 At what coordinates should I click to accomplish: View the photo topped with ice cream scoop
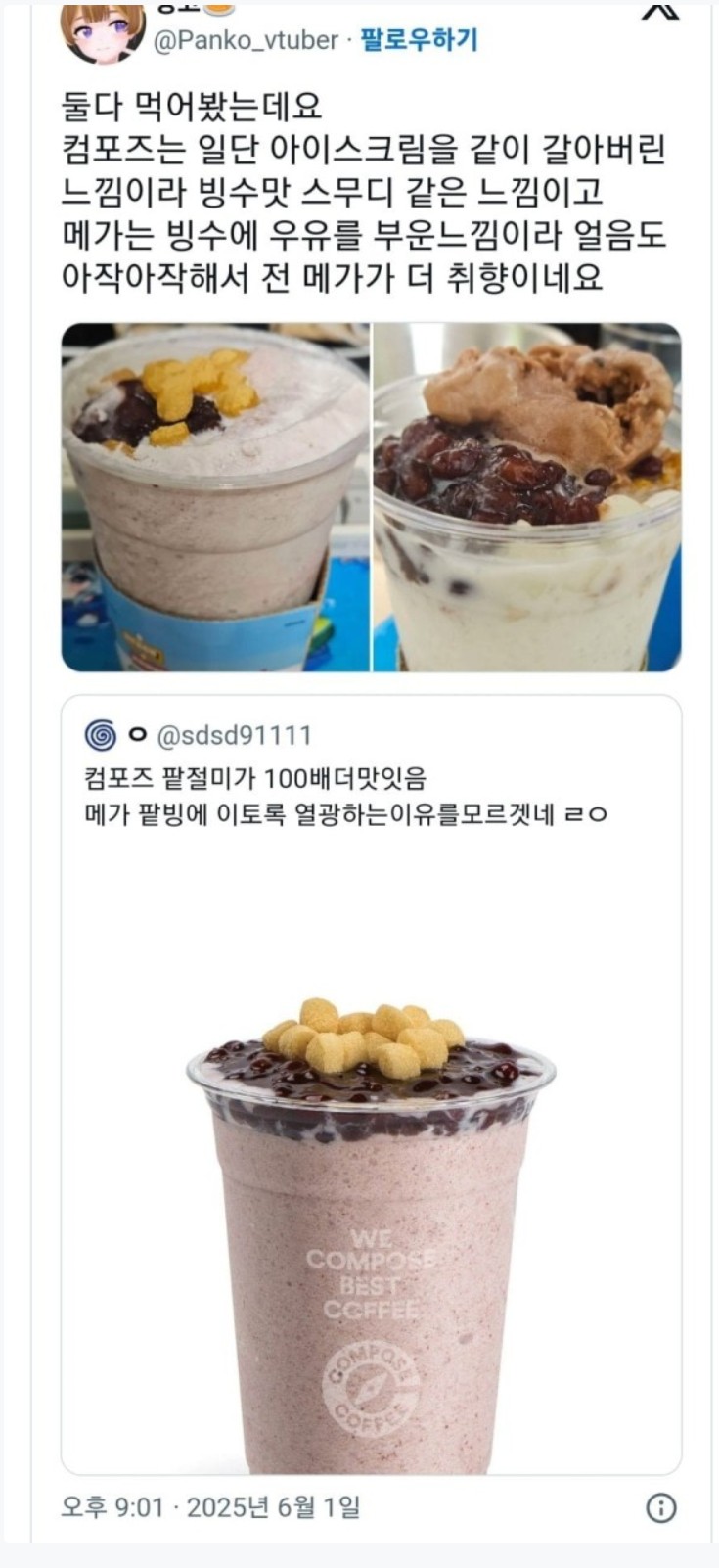527,497
